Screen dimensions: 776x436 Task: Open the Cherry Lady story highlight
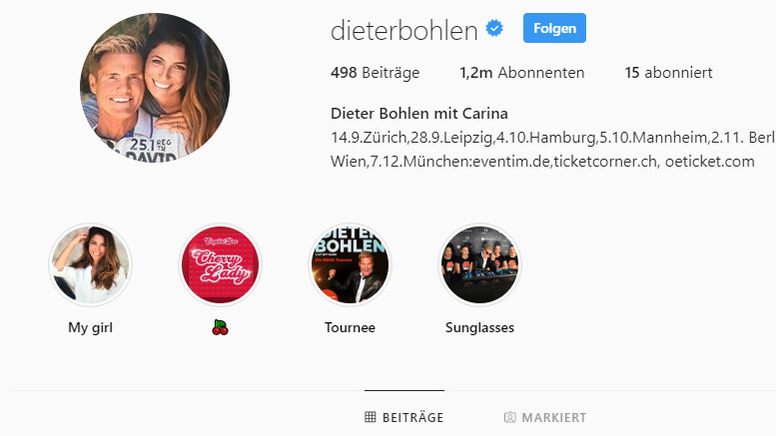(x=220, y=264)
